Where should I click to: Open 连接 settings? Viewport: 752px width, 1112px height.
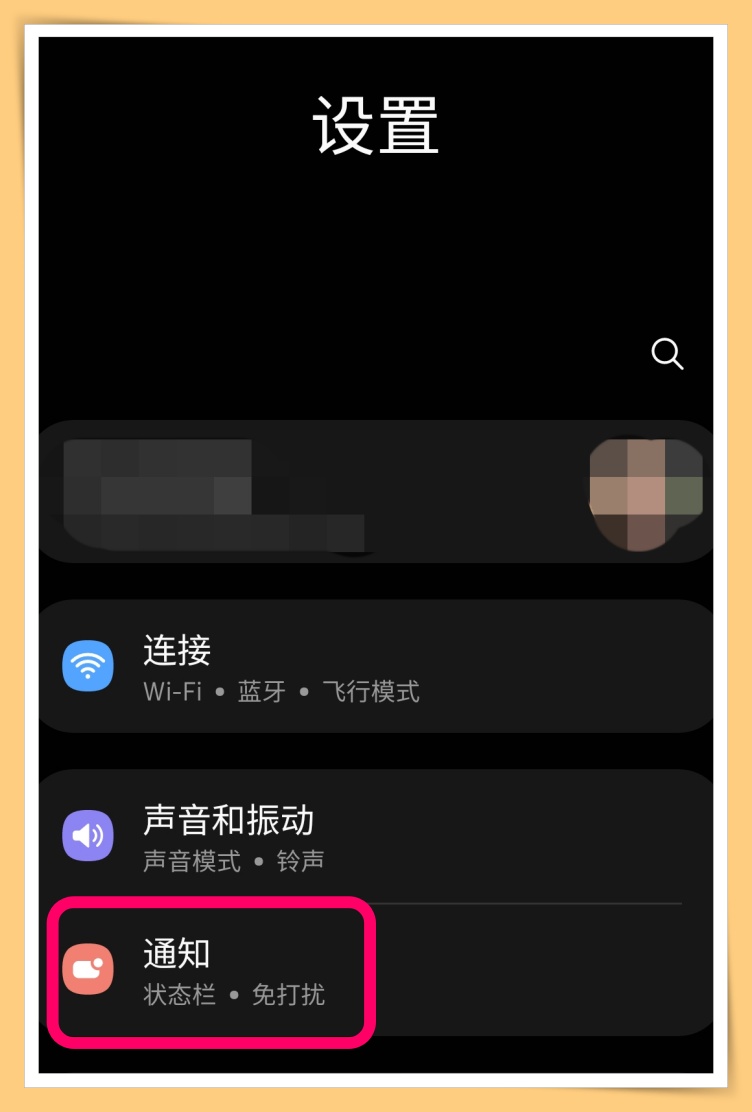[x=375, y=667]
